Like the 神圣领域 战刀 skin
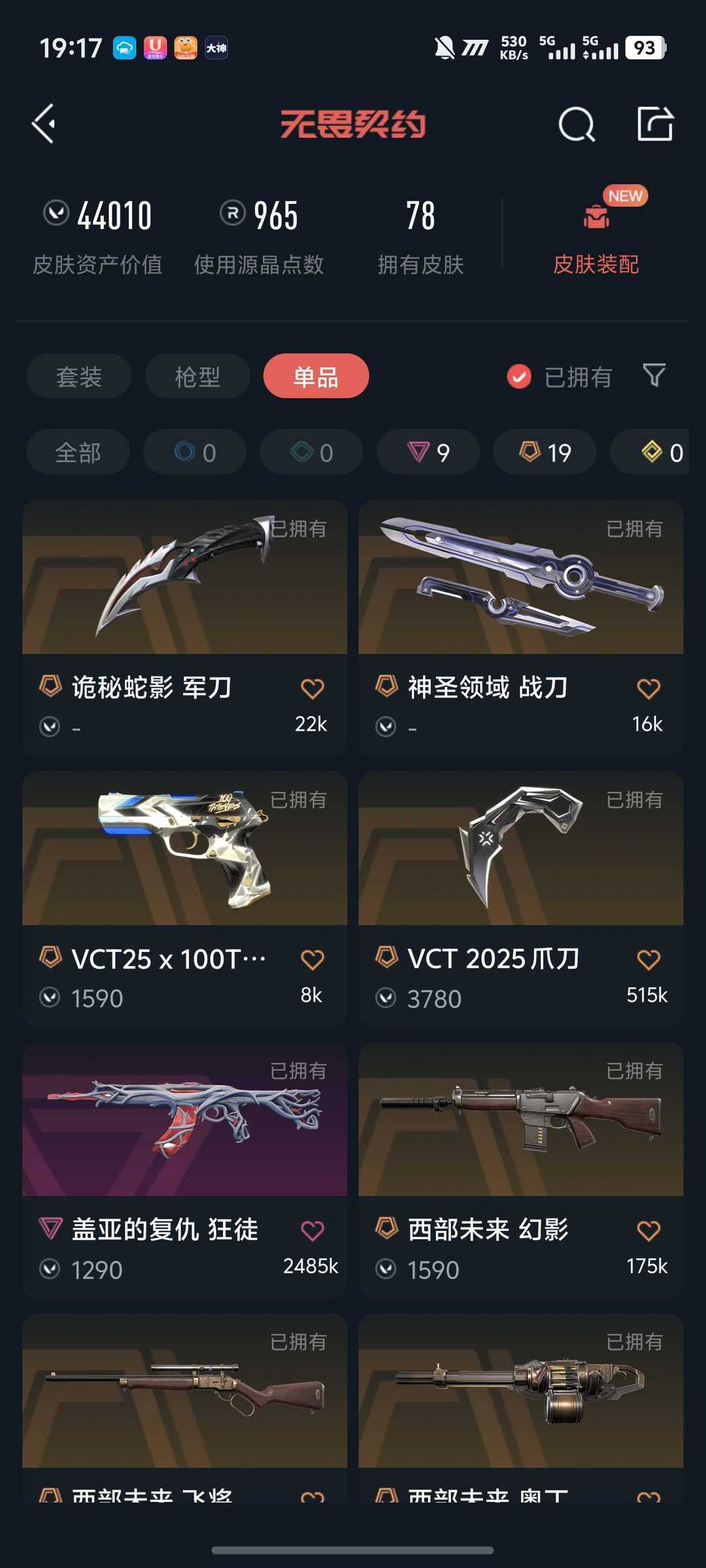The width and height of the screenshot is (706, 1568). click(x=648, y=688)
